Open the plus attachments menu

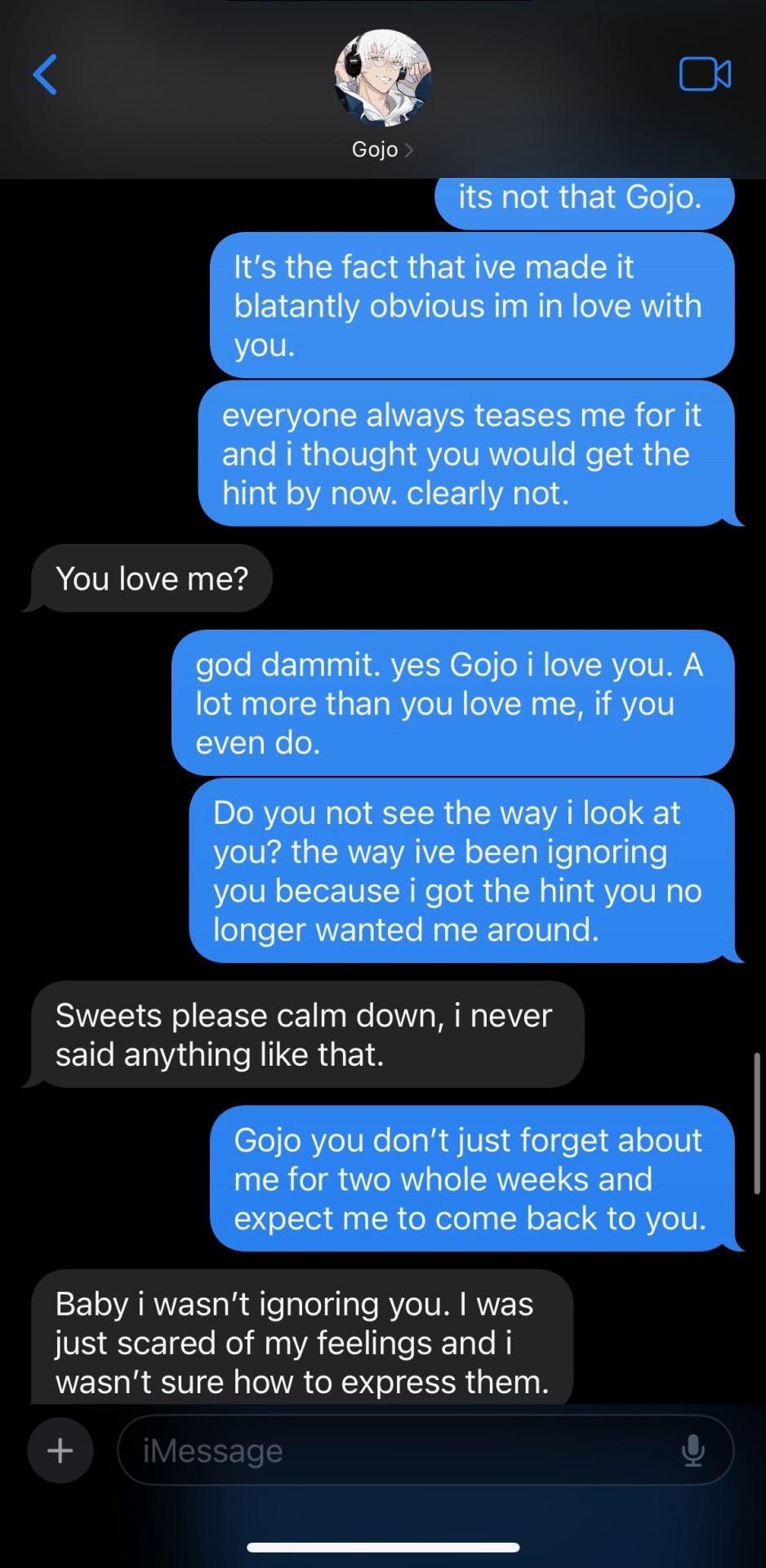(60, 1450)
